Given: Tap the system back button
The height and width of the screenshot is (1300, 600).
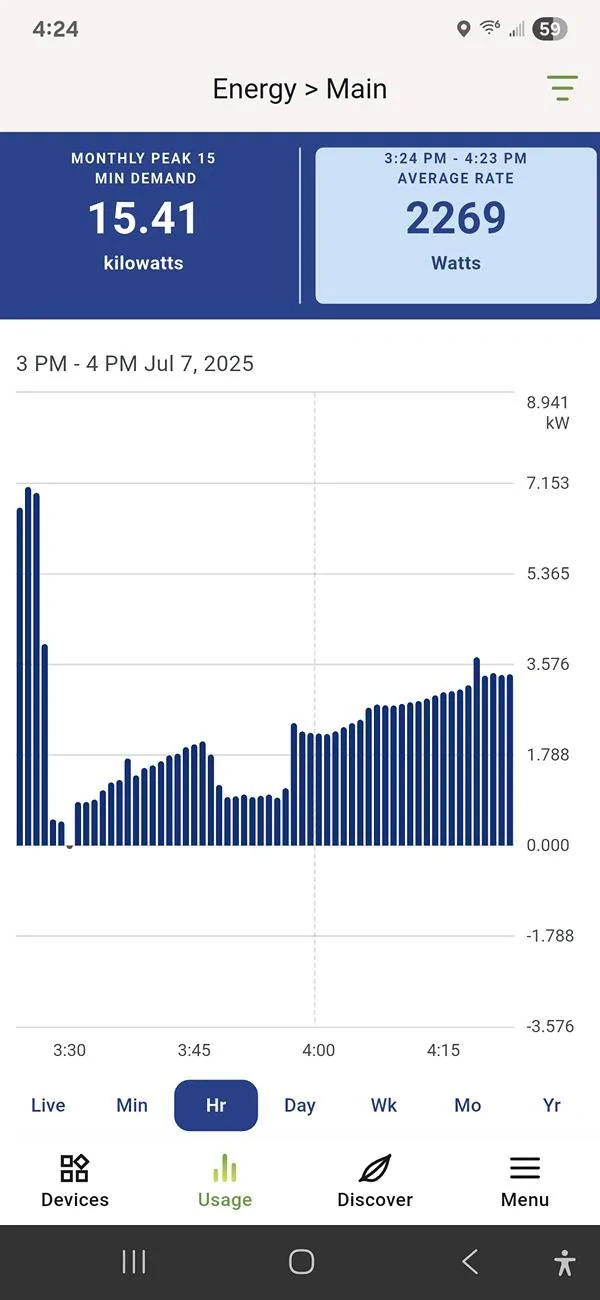Looking at the screenshot, I should pos(470,1262).
